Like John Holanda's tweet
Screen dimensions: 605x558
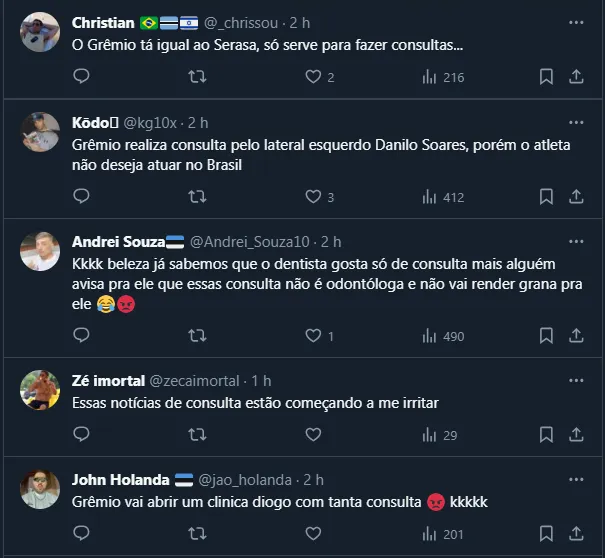(313, 534)
